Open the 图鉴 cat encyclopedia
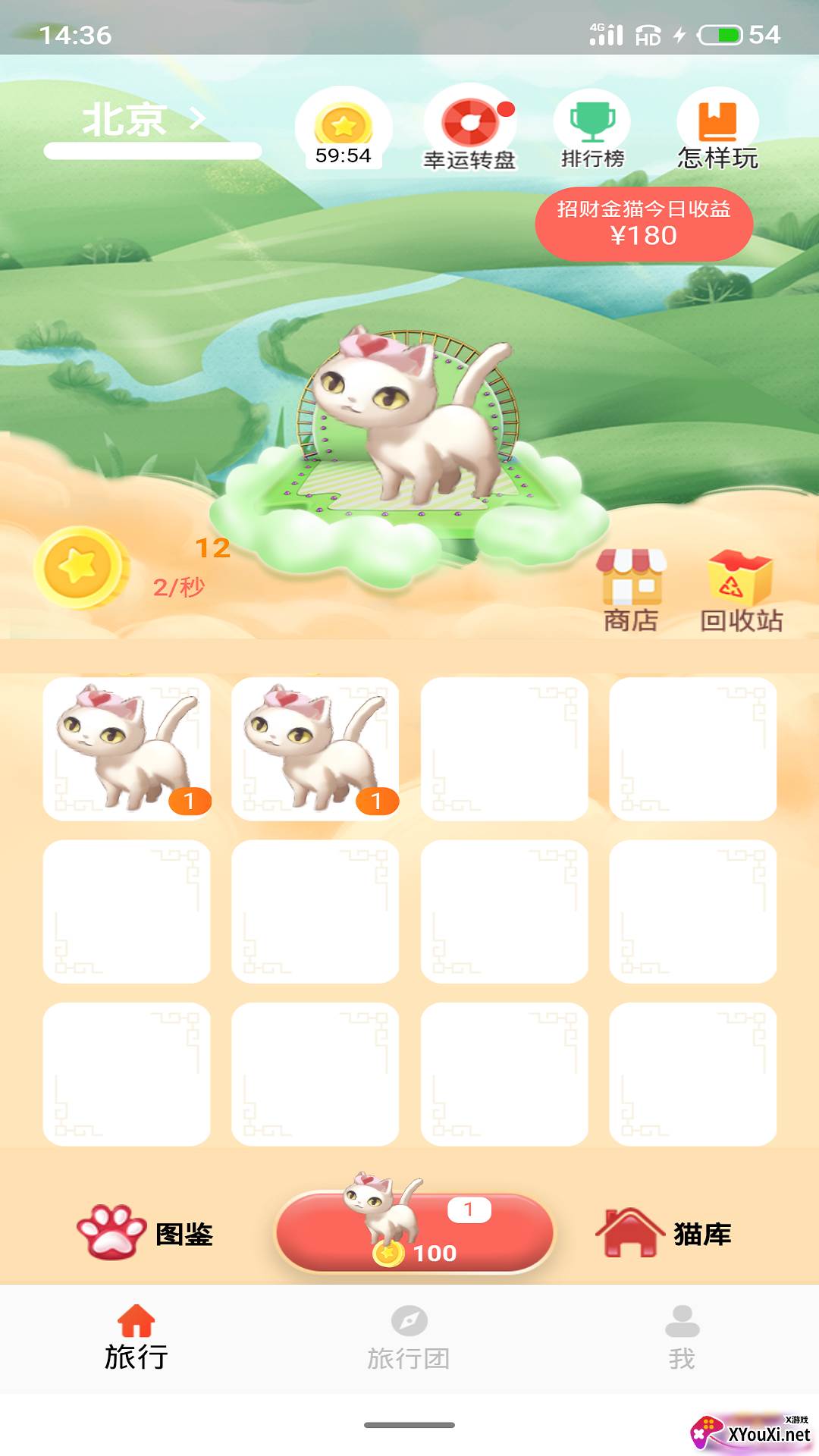Image resolution: width=819 pixels, height=1456 pixels. pos(145,1233)
